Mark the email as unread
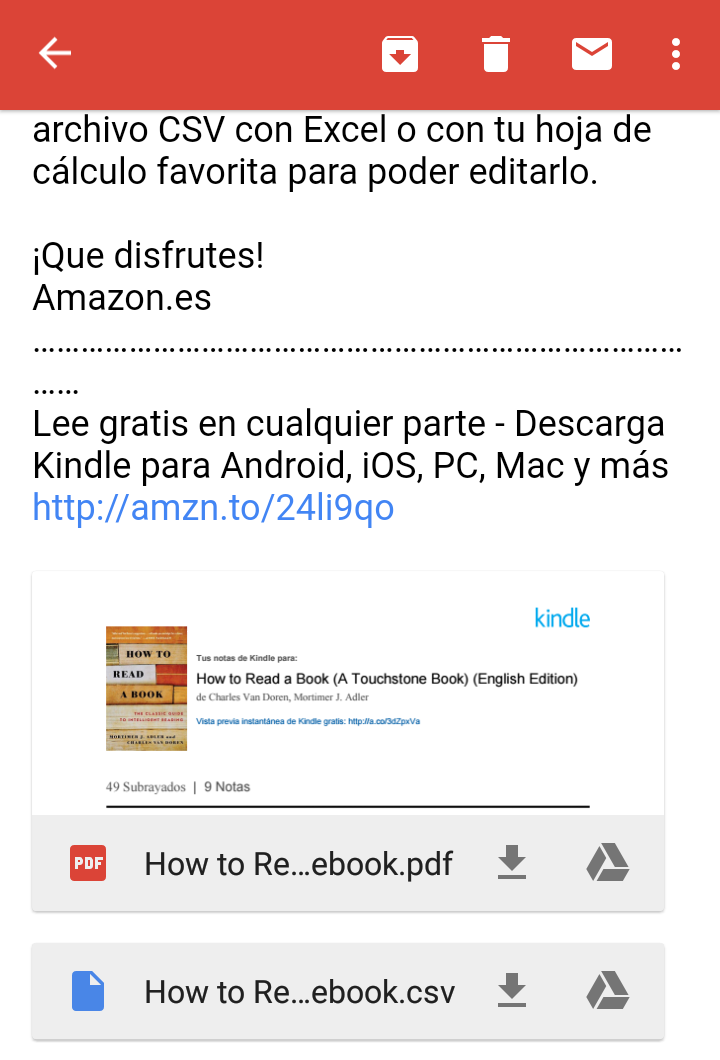This screenshot has width=720, height=1060. [592, 54]
